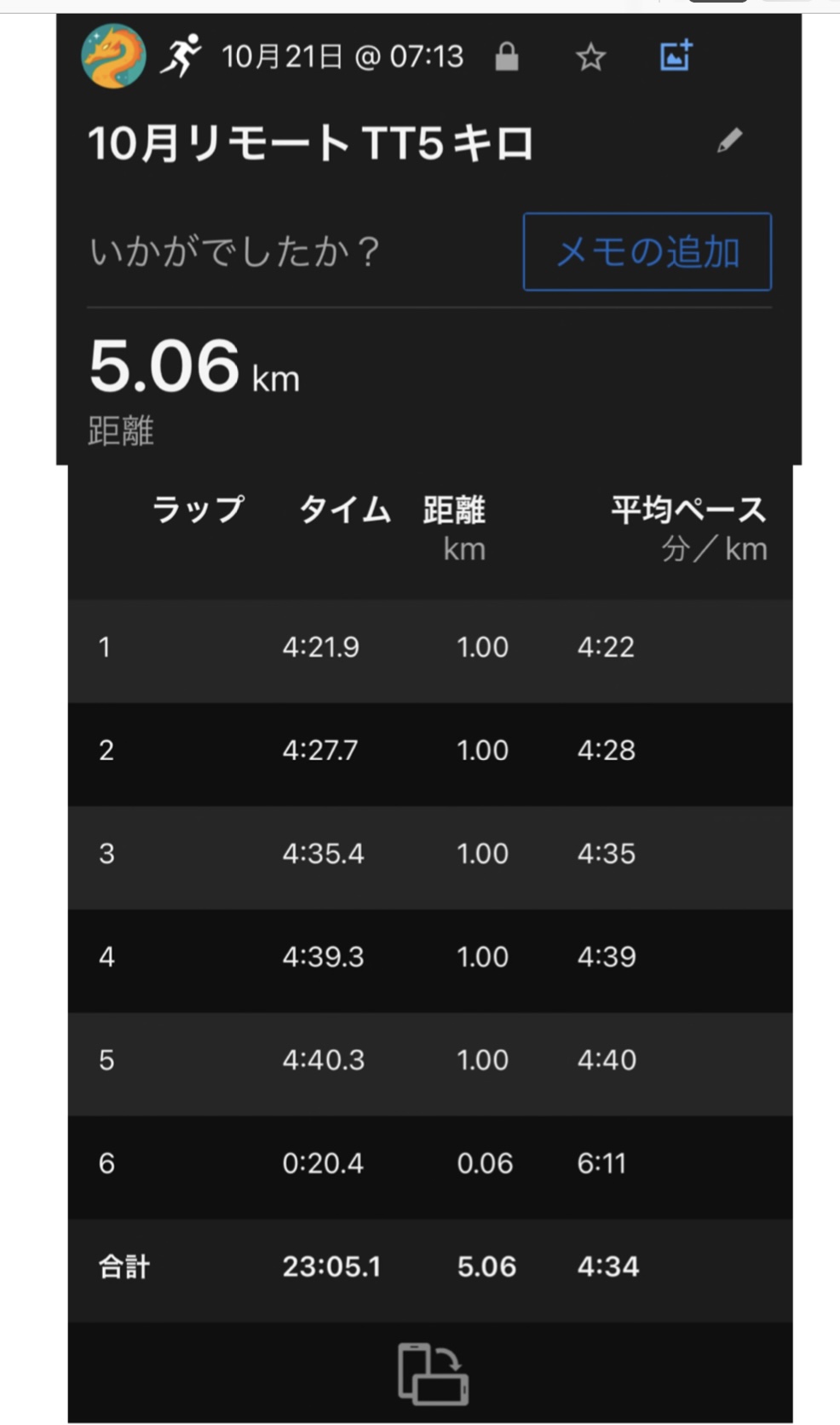The height and width of the screenshot is (1425, 840).
Task: Open the dragon profile avatar
Action: (x=113, y=56)
